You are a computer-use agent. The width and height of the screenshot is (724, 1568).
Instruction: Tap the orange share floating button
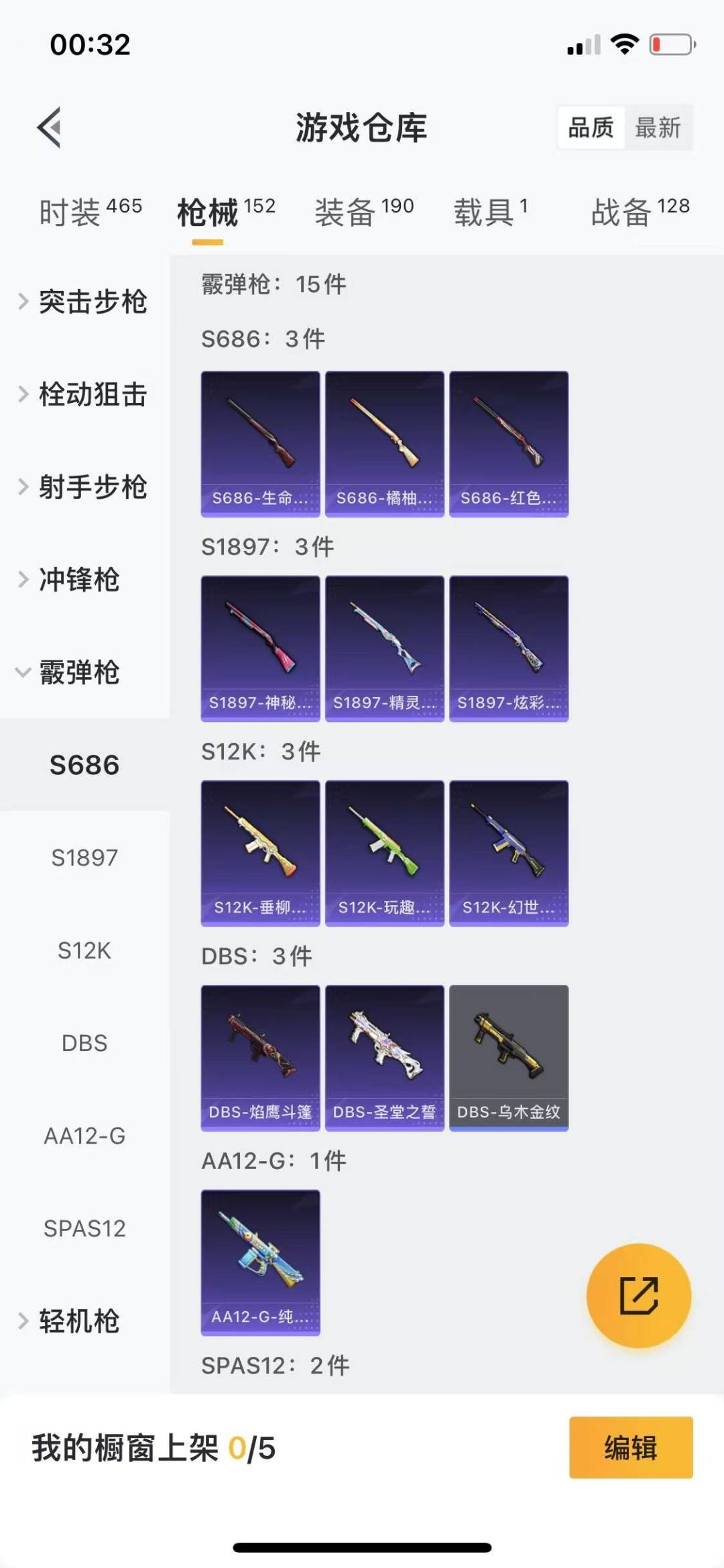pyautogui.click(x=638, y=1295)
